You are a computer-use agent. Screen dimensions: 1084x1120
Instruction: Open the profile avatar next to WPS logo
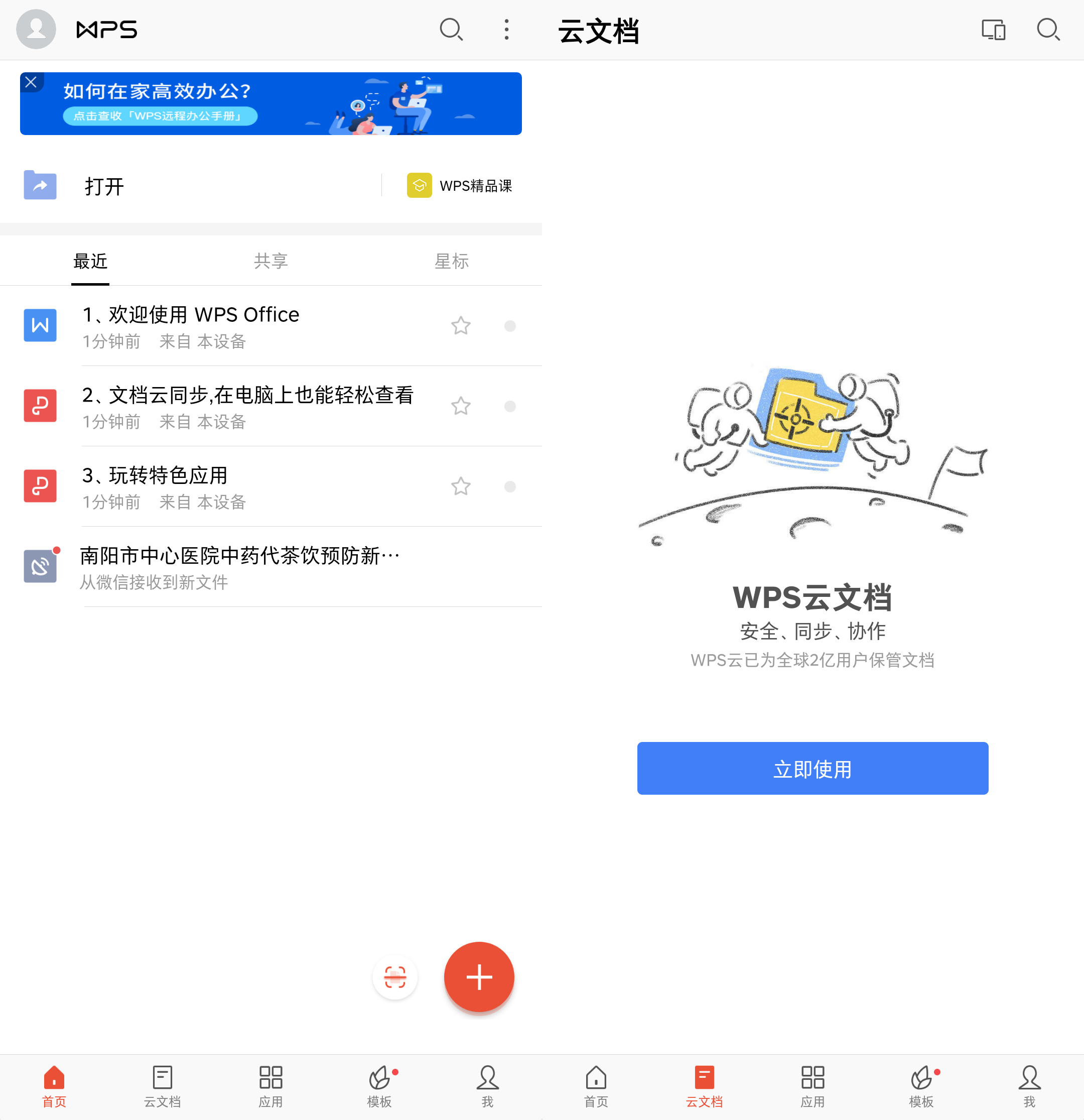point(36,29)
